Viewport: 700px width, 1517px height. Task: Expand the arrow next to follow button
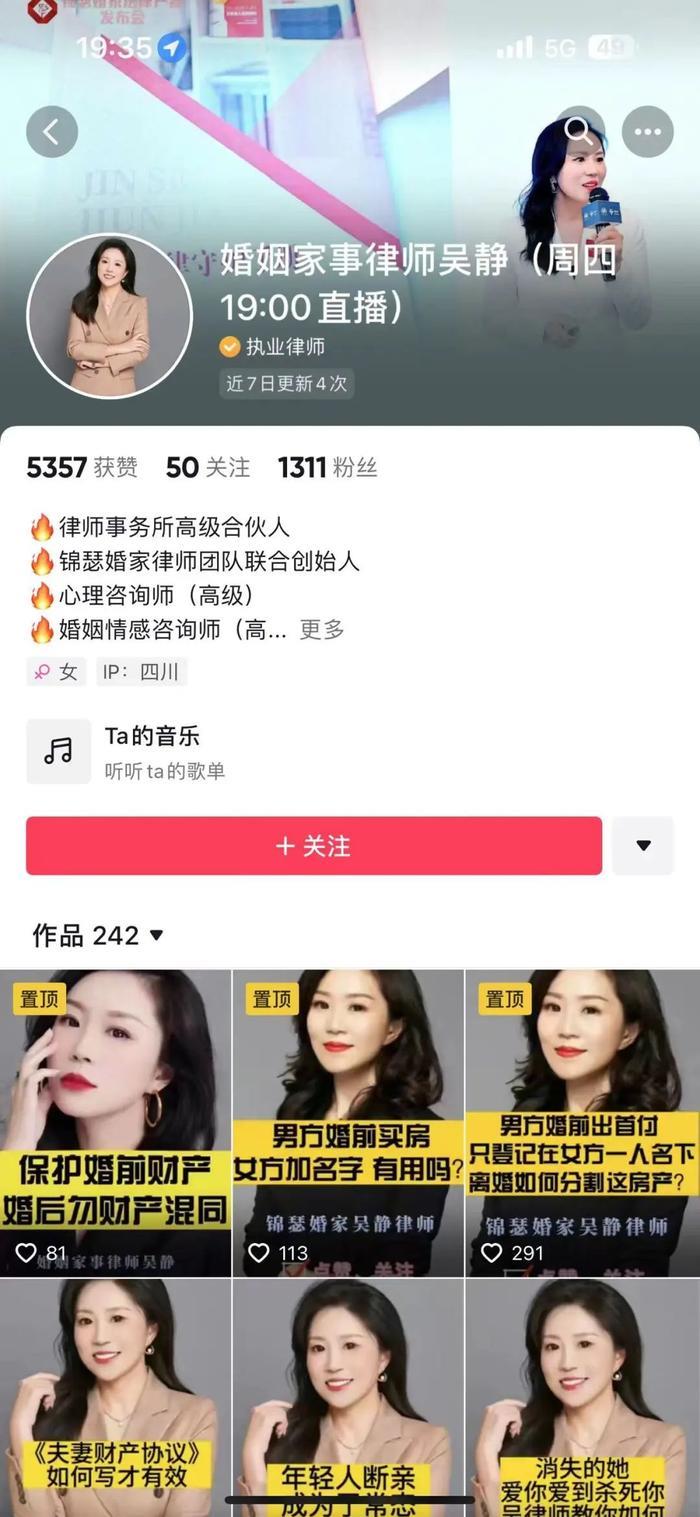(x=643, y=846)
